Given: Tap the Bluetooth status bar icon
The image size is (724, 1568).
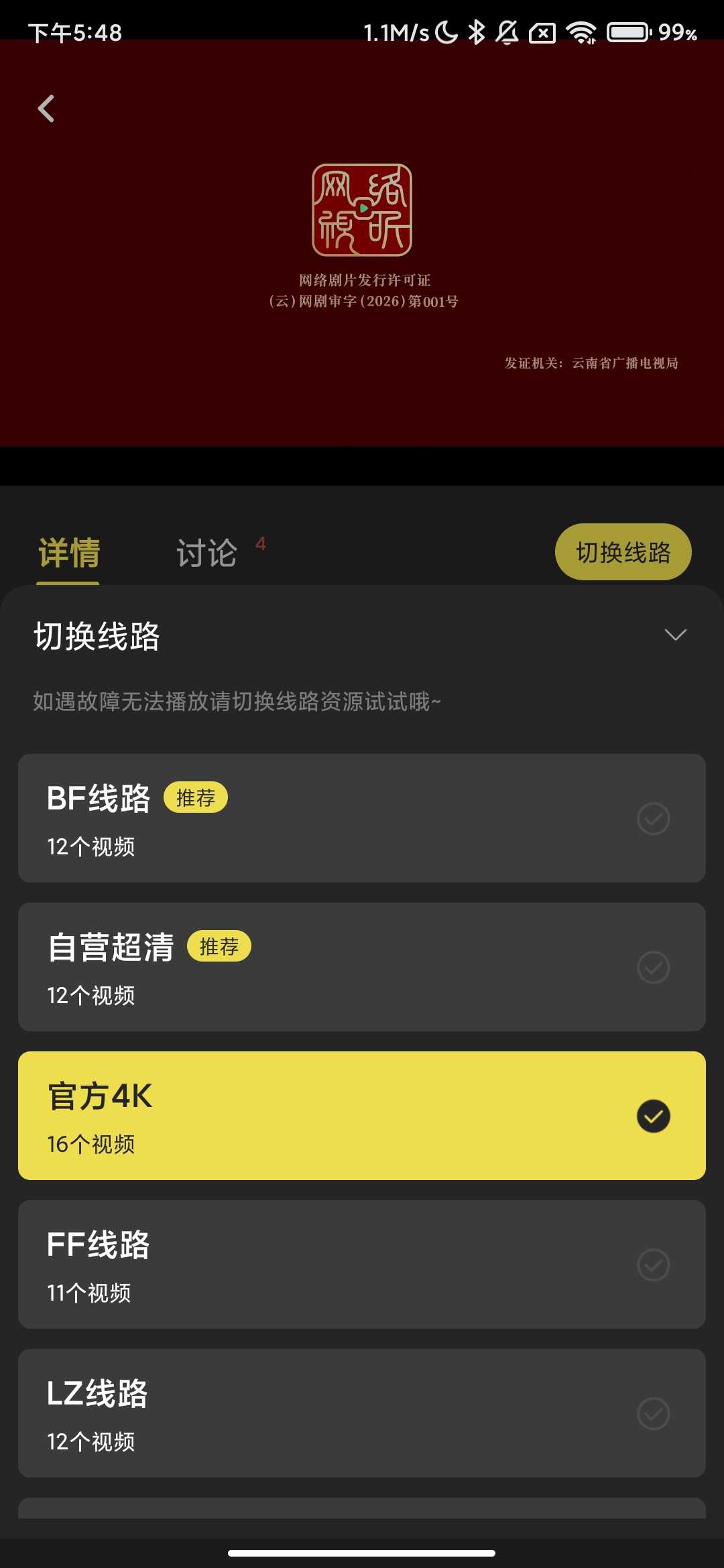Looking at the screenshot, I should pyautogui.click(x=478, y=31).
